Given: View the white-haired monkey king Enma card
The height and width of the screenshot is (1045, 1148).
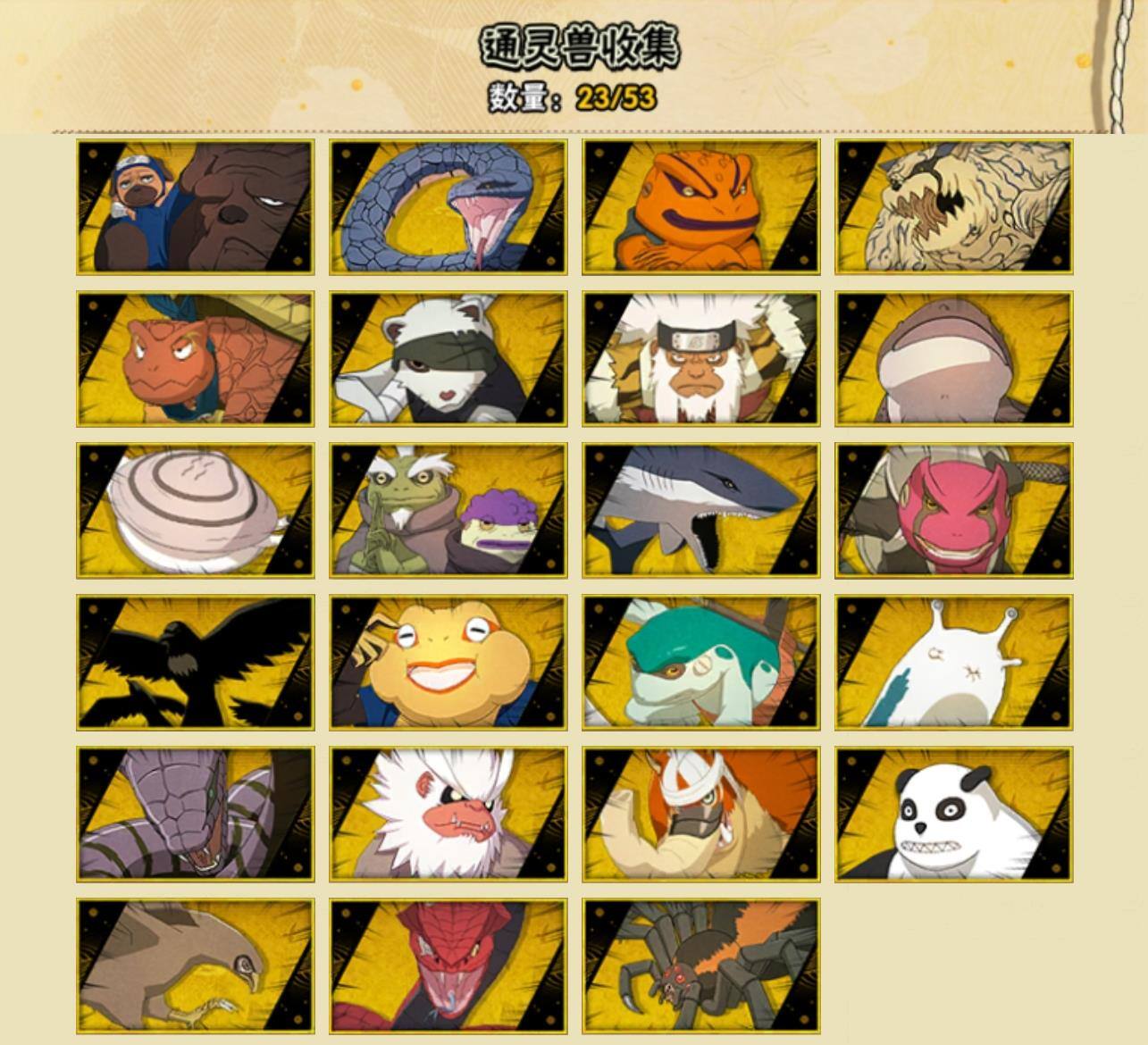Looking at the screenshot, I should [700, 359].
